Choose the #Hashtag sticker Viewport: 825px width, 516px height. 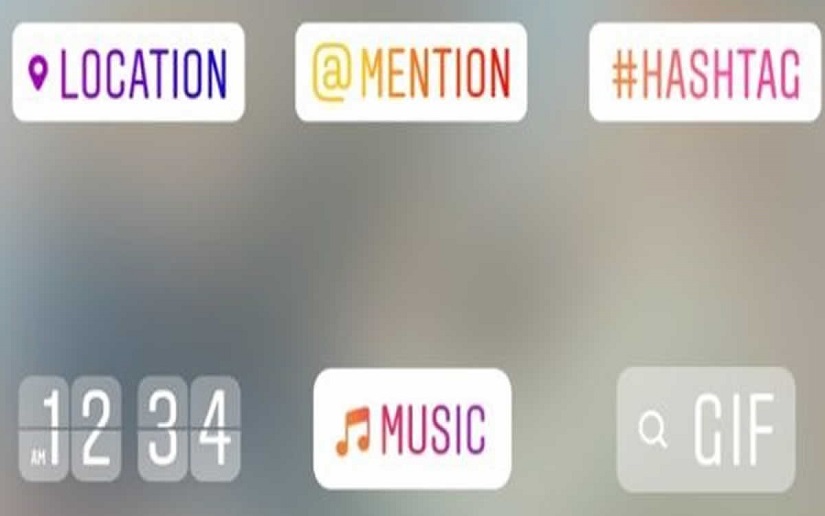pos(707,73)
